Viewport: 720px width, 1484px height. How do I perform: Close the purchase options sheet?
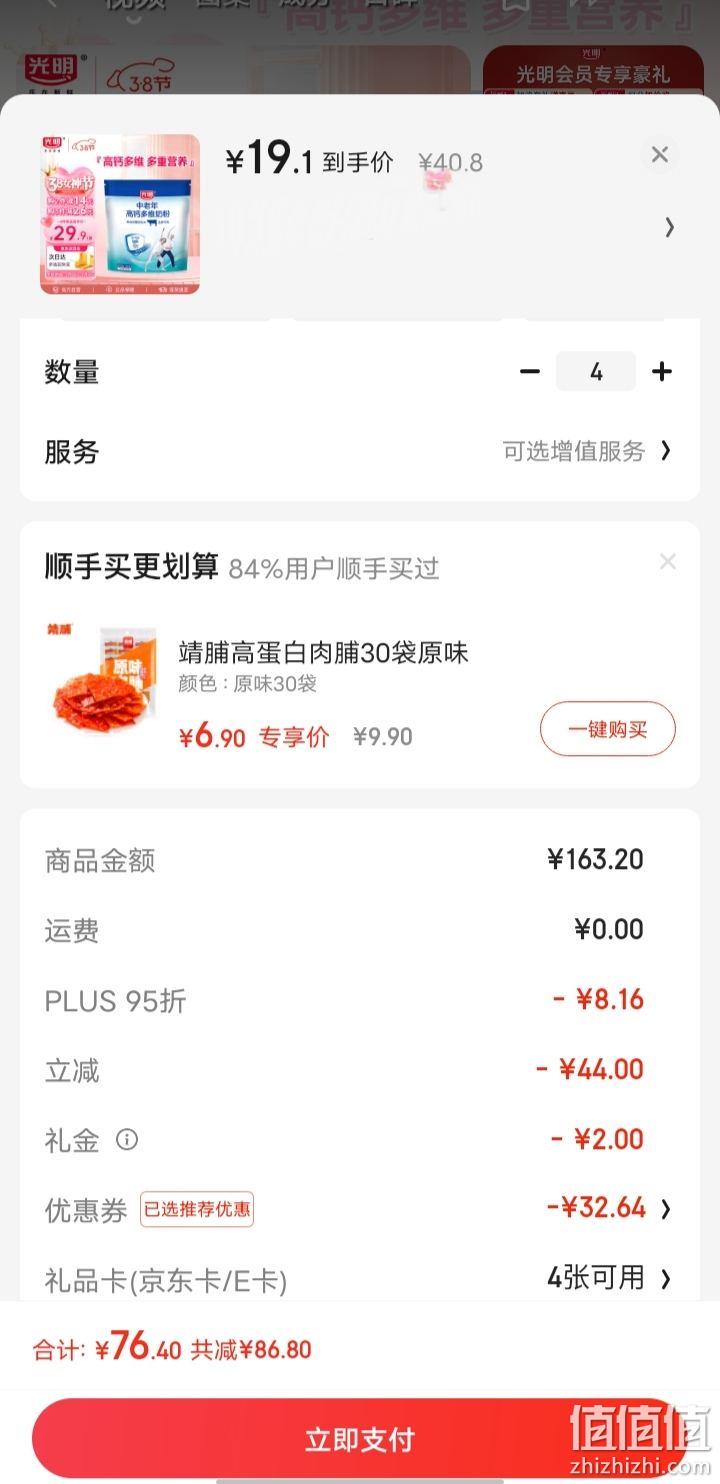point(660,154)
